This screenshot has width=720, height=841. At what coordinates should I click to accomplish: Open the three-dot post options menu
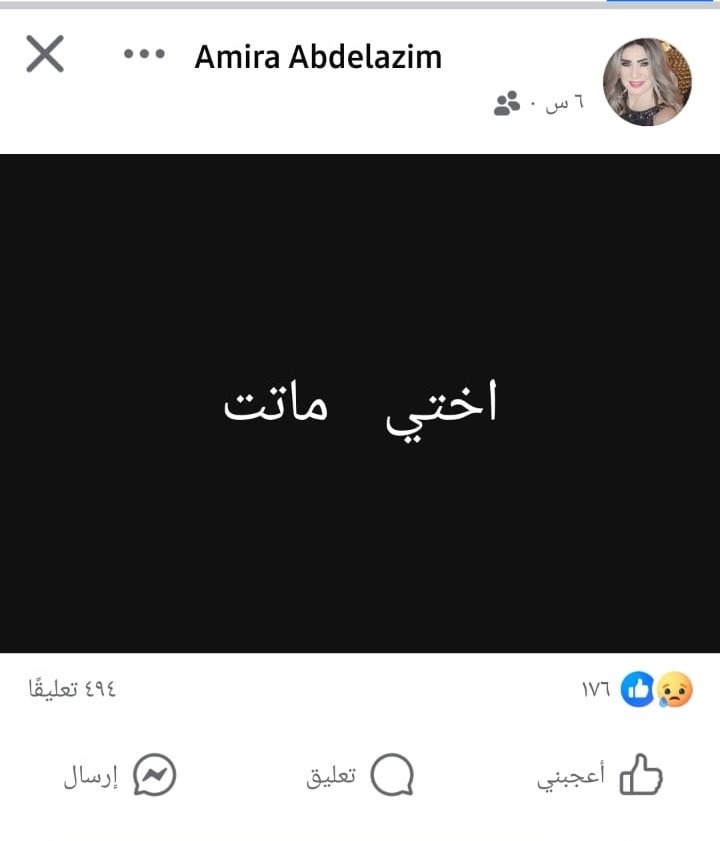tap(144, 55)
